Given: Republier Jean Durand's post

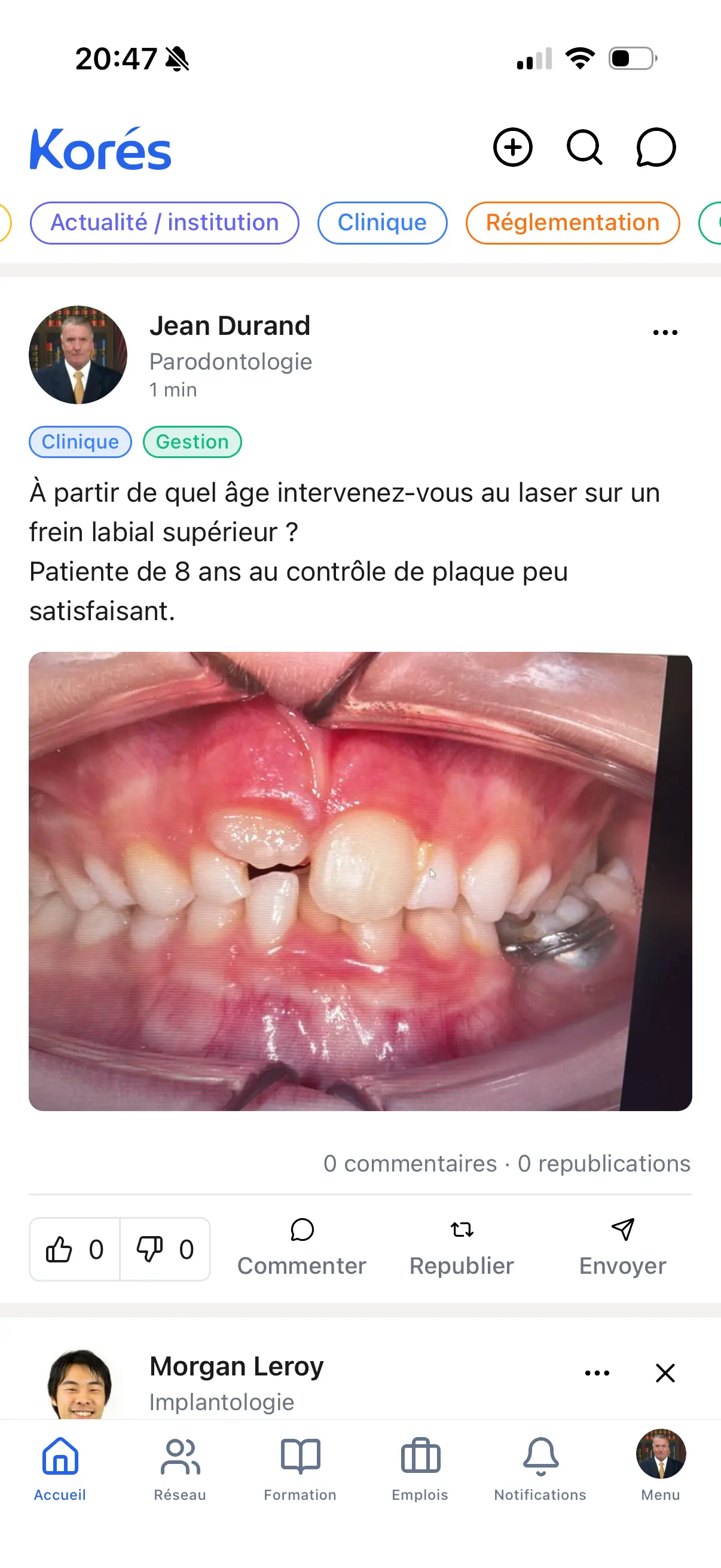Looking at the screenshot, I should (462, 1247).
